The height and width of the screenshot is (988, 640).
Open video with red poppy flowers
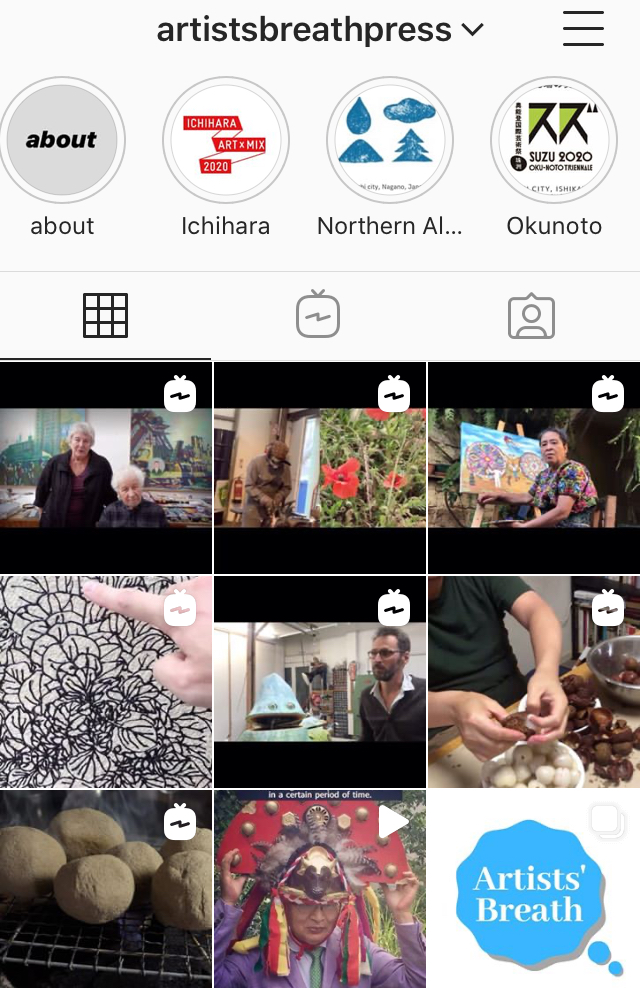tap(320, 468)
